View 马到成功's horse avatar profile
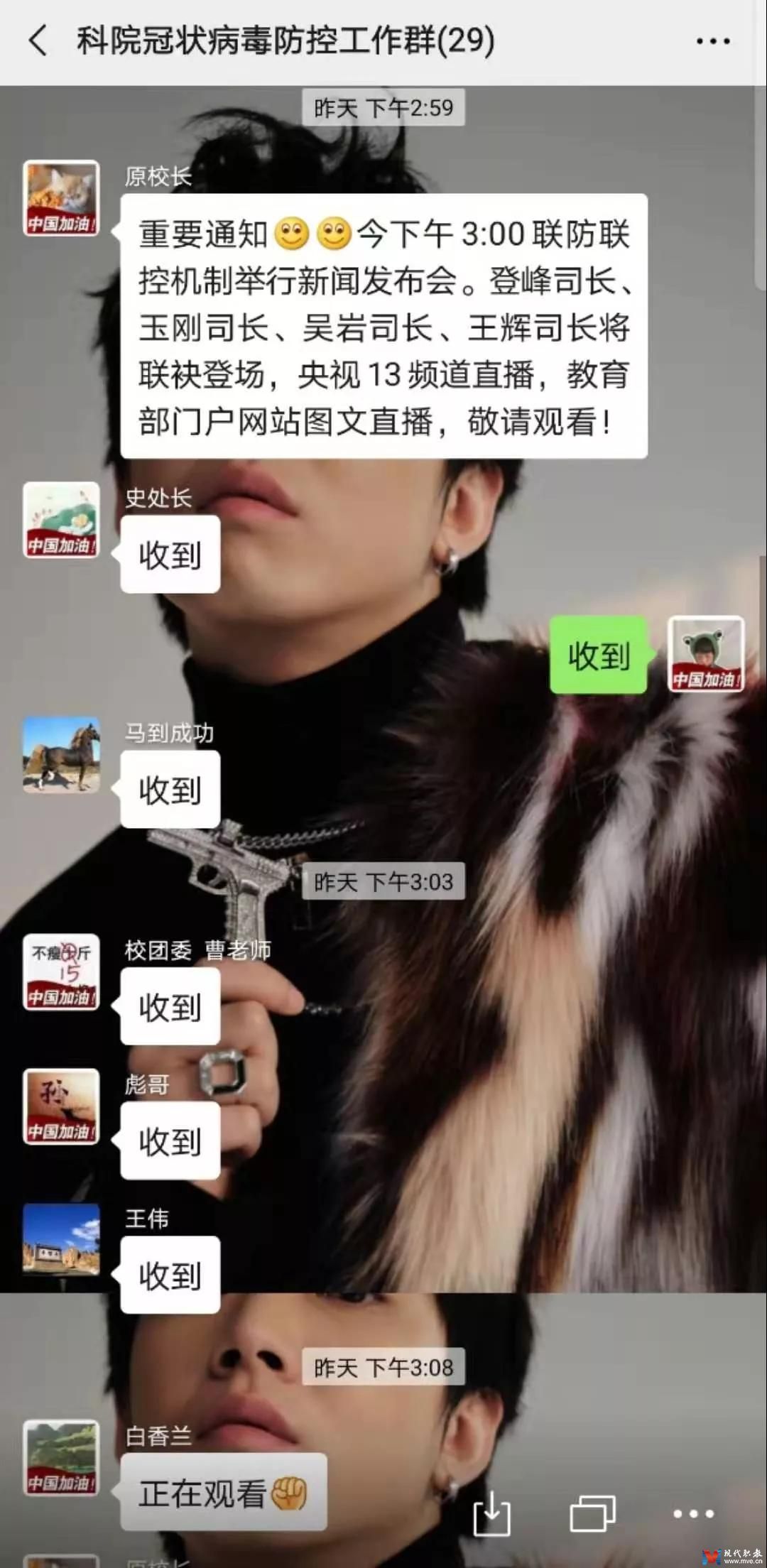 (x=61, y=755)
